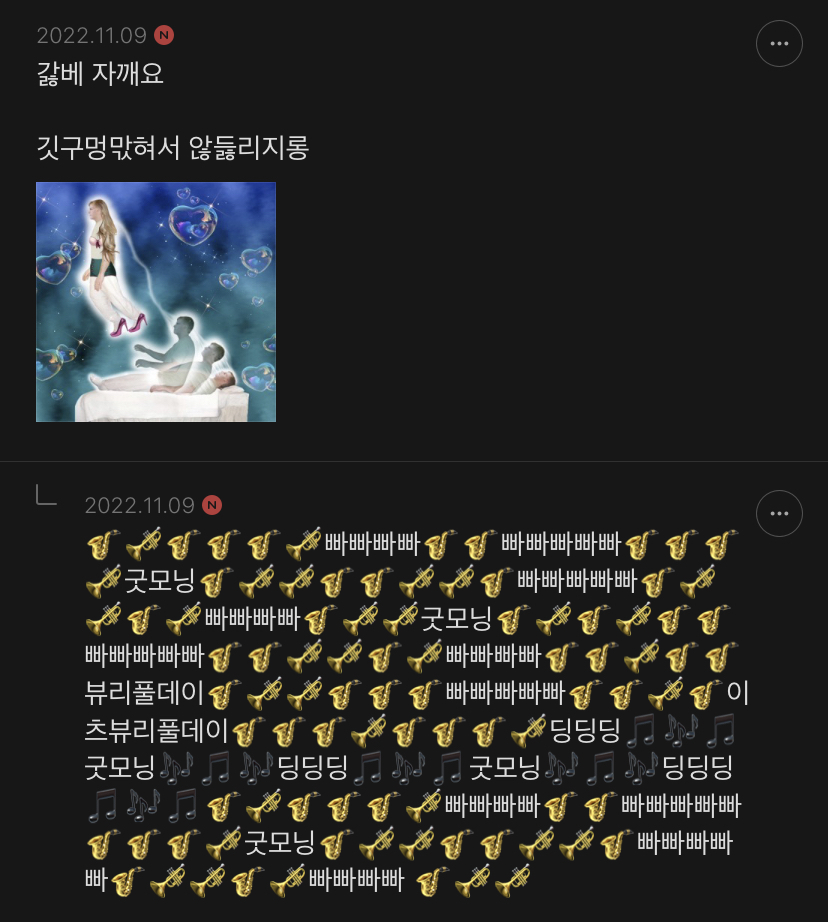Click the reply indent arrow icon on the comment
The image size is (828, 922).
47,497
